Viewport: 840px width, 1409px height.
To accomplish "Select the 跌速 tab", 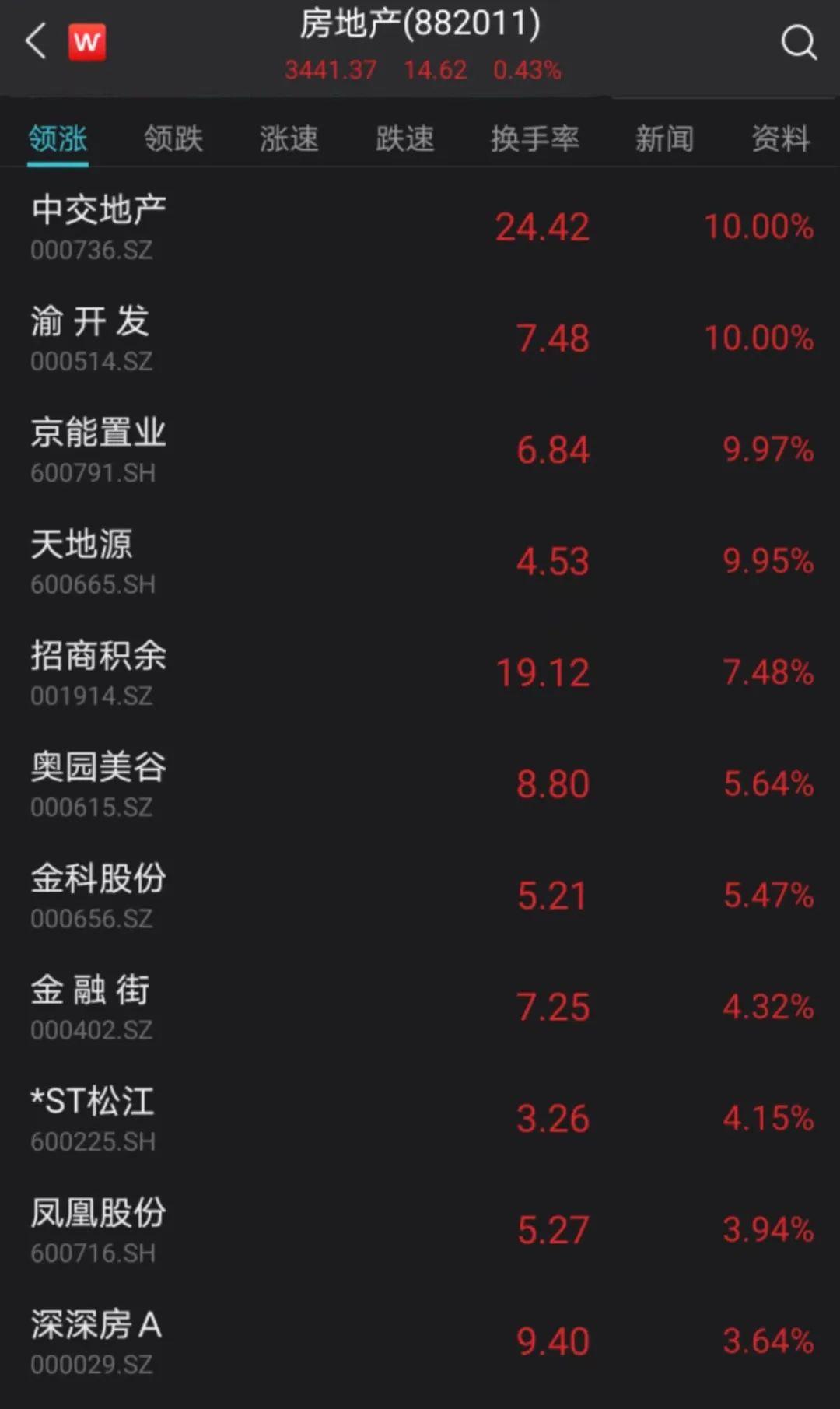I will pos(404,139).
